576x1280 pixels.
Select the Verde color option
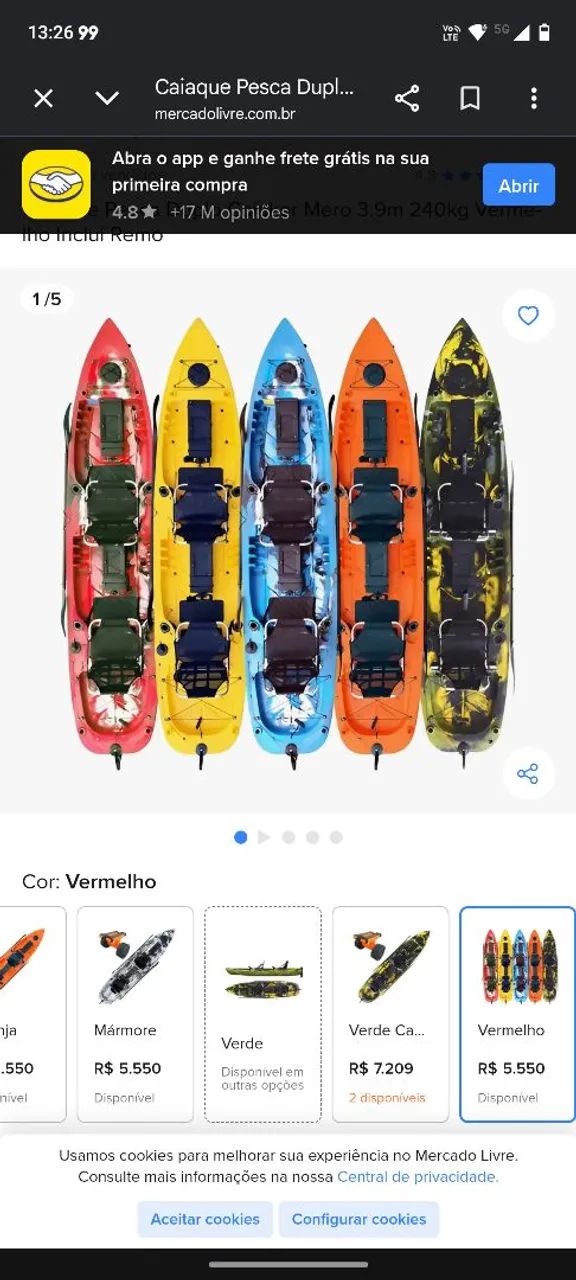tap(263, 1014)
